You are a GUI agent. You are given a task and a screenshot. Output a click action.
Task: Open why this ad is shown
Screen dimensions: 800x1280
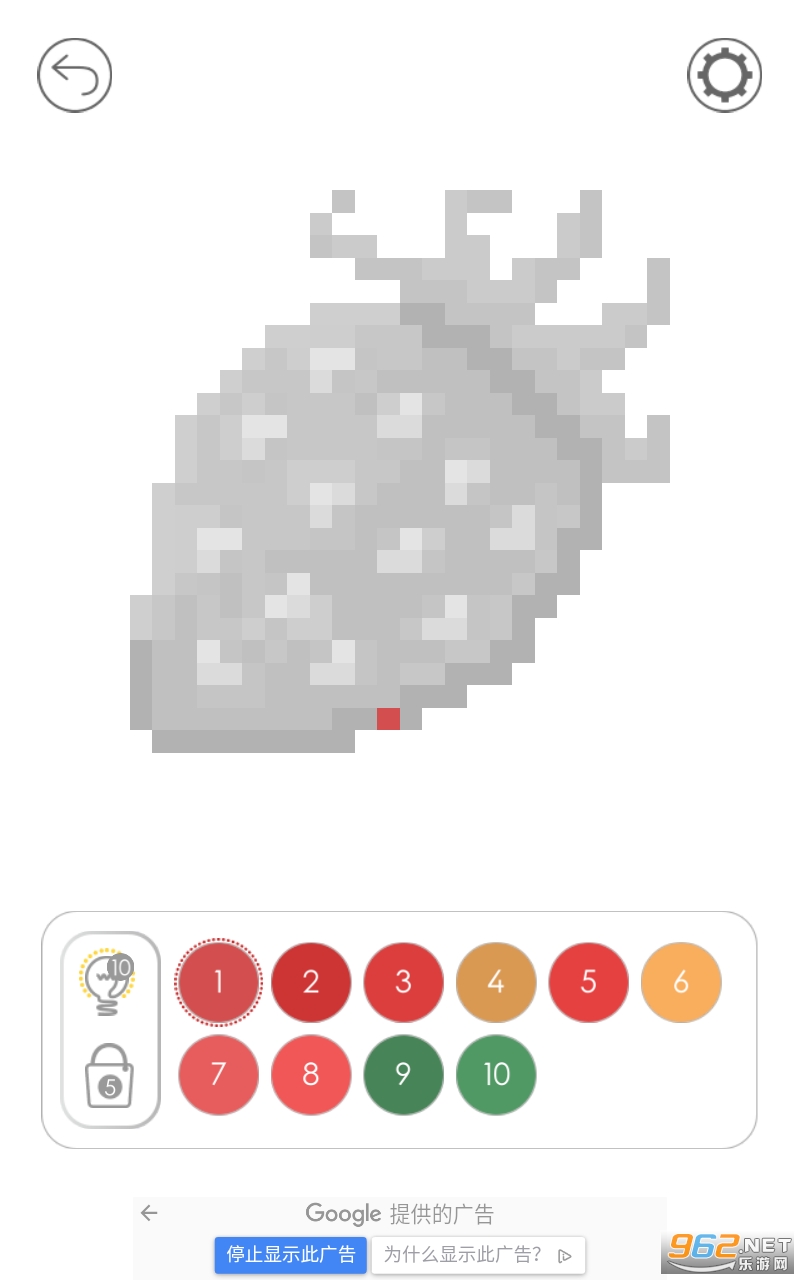[x=478, y=1254]
